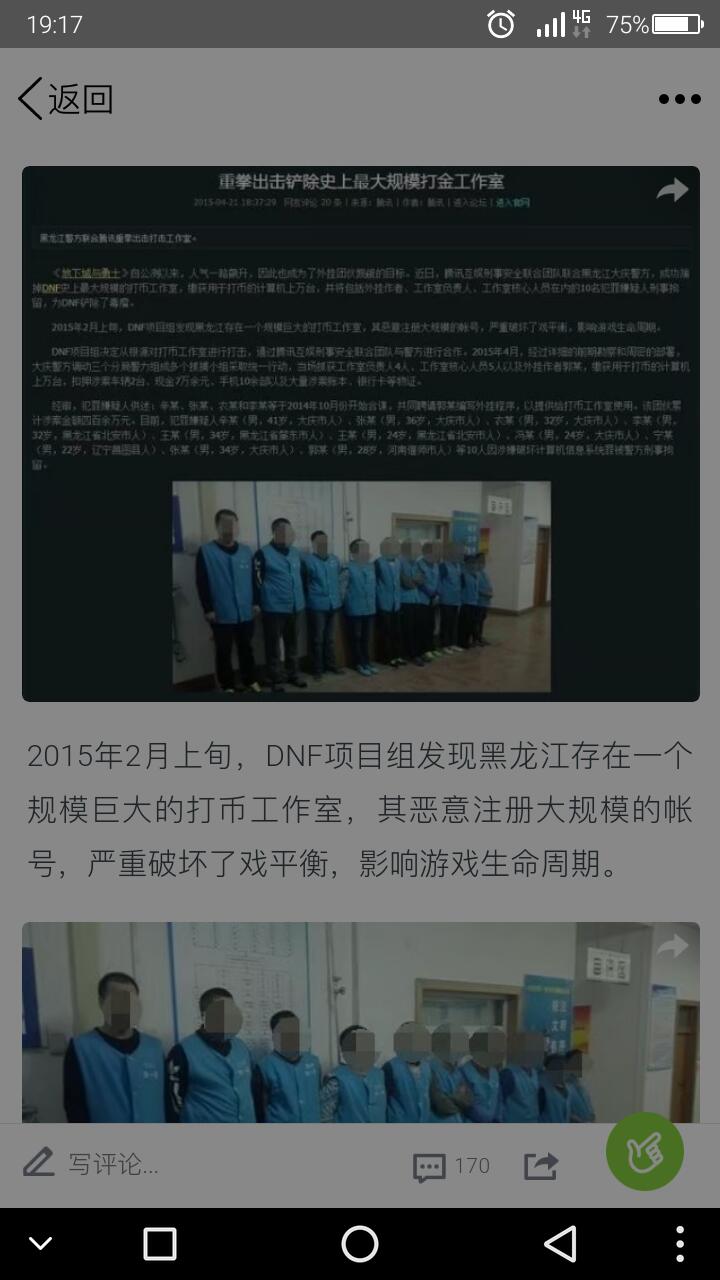The height and width of the screenshot is (1280, 720).
Task: View the 170 comments
Action: [x=452, y=1166]
